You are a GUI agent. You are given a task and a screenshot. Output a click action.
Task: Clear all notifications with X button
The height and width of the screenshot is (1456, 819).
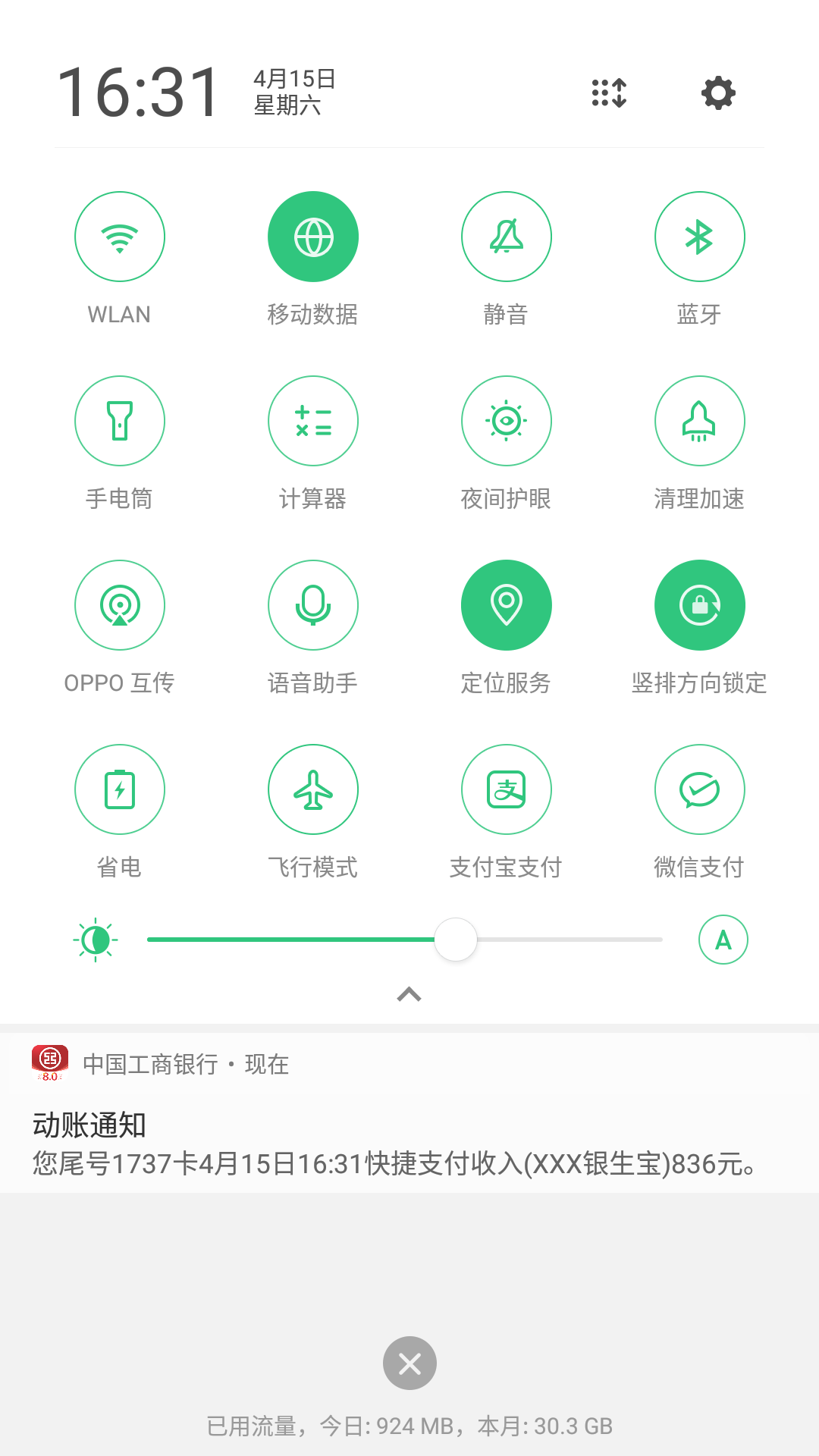tap(409, 1363)
